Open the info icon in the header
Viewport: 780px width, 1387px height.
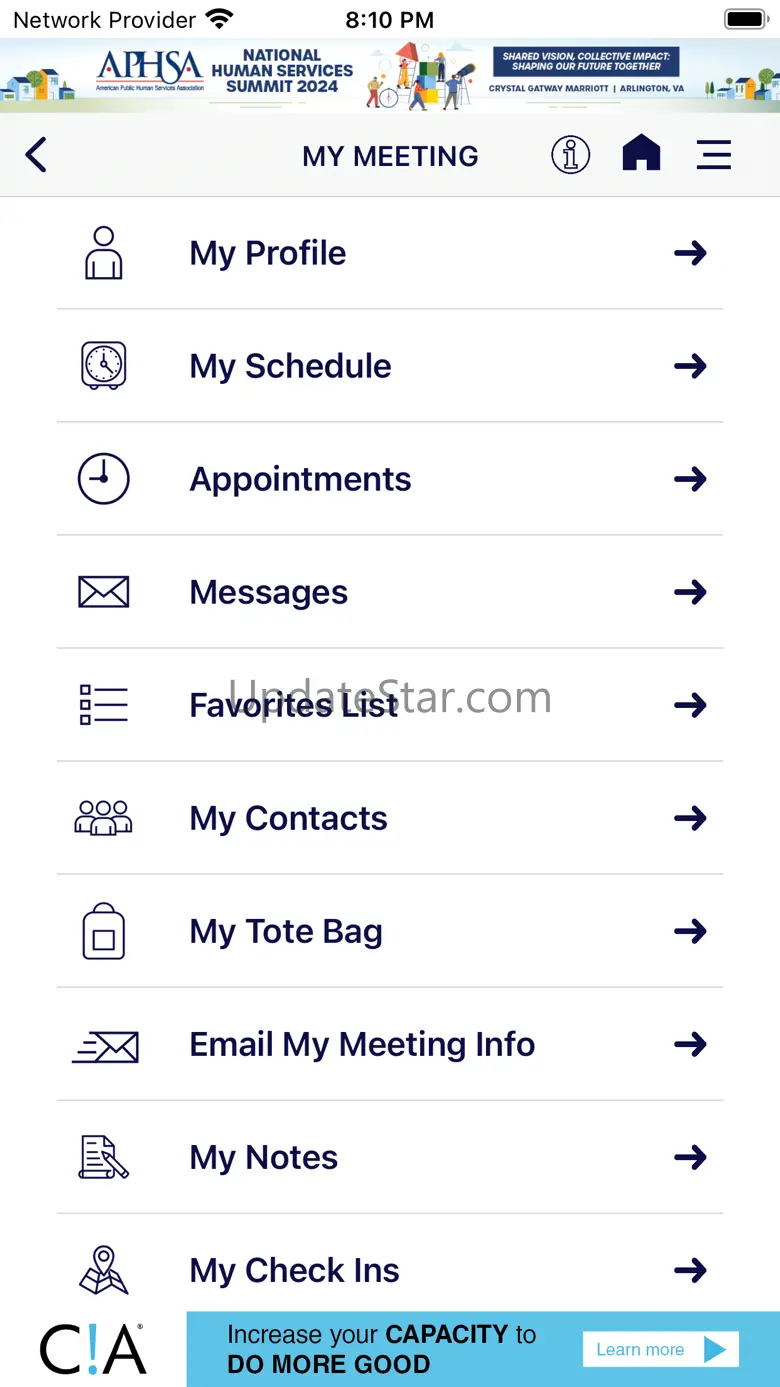click(570, 155)
